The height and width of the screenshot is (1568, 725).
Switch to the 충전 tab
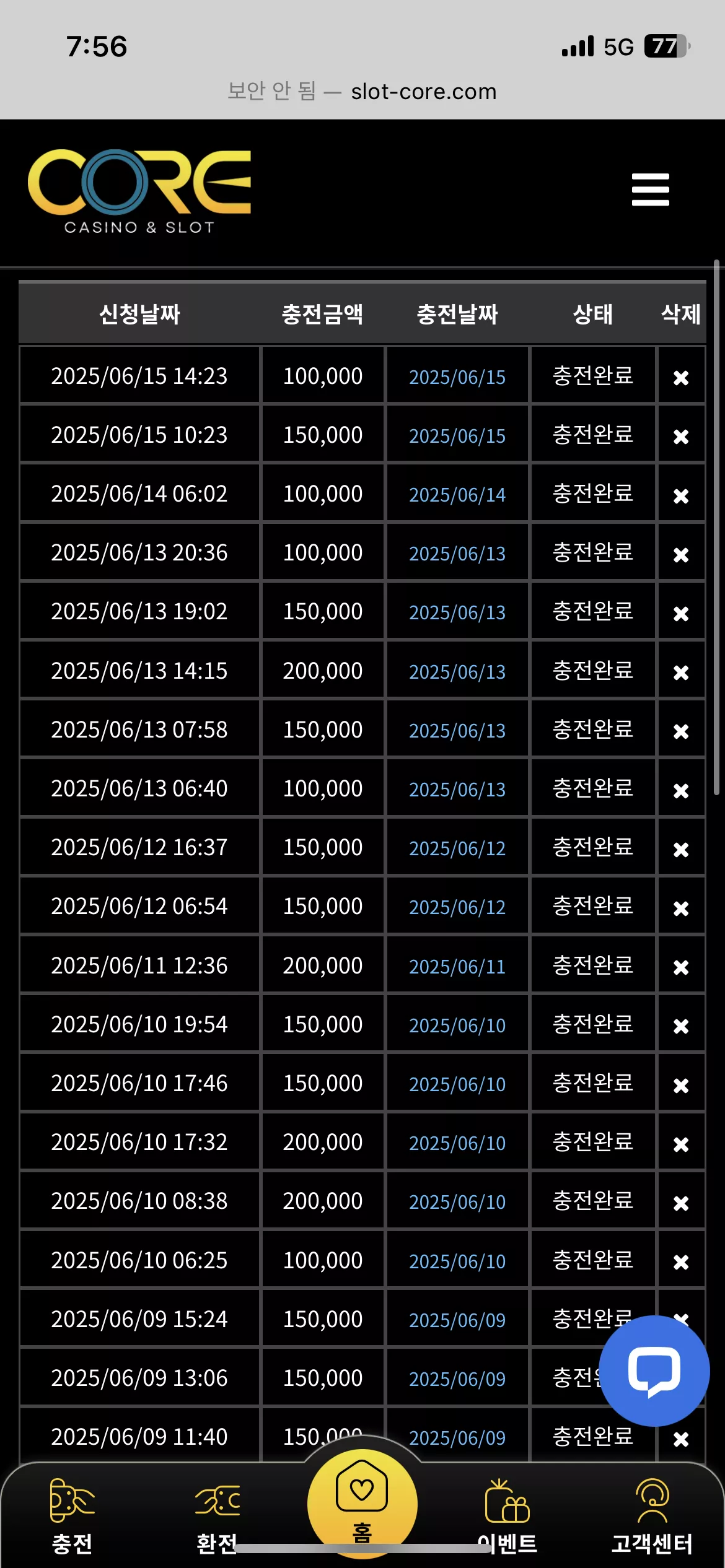click(72, 1517)
